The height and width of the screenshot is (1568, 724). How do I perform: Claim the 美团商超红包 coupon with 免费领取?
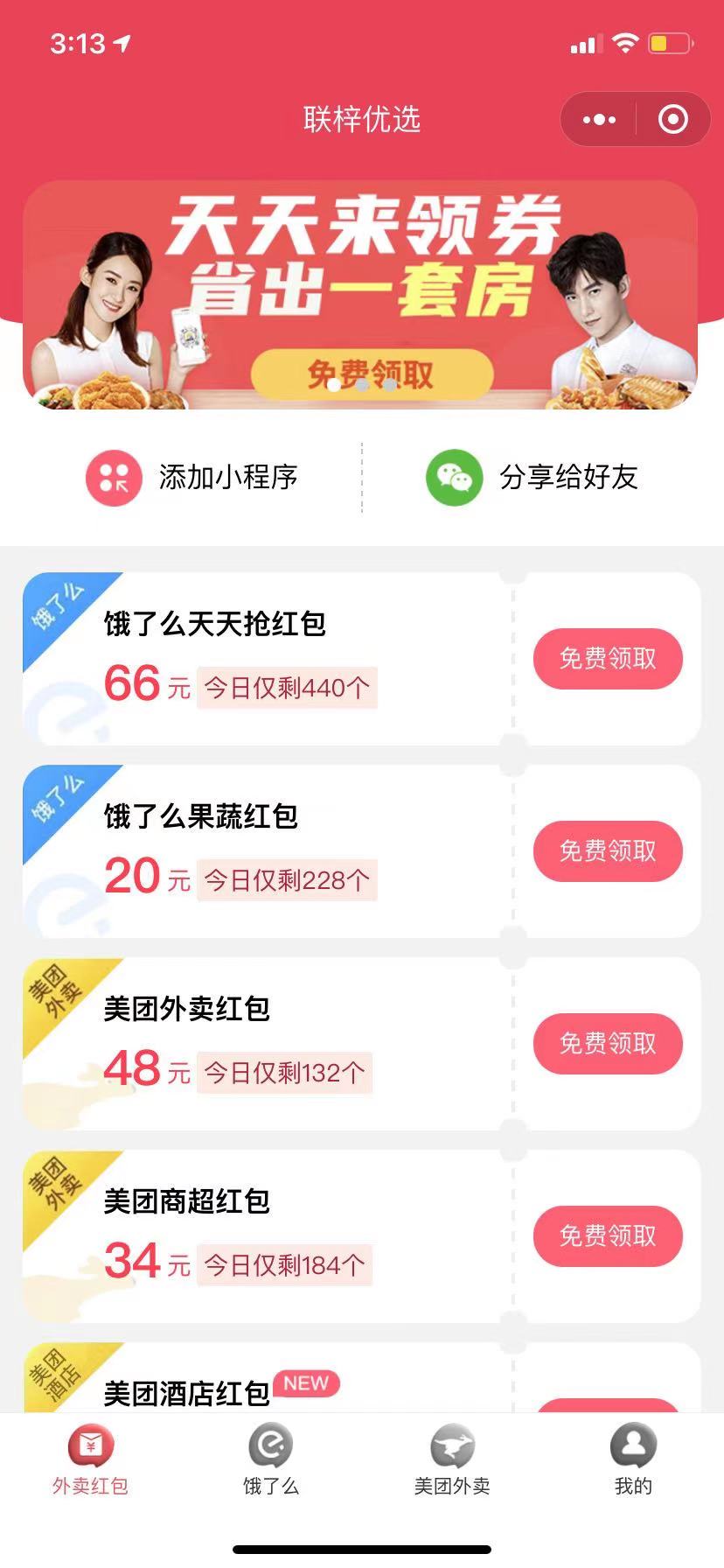pyautogui.click(x=608, y=1236)
